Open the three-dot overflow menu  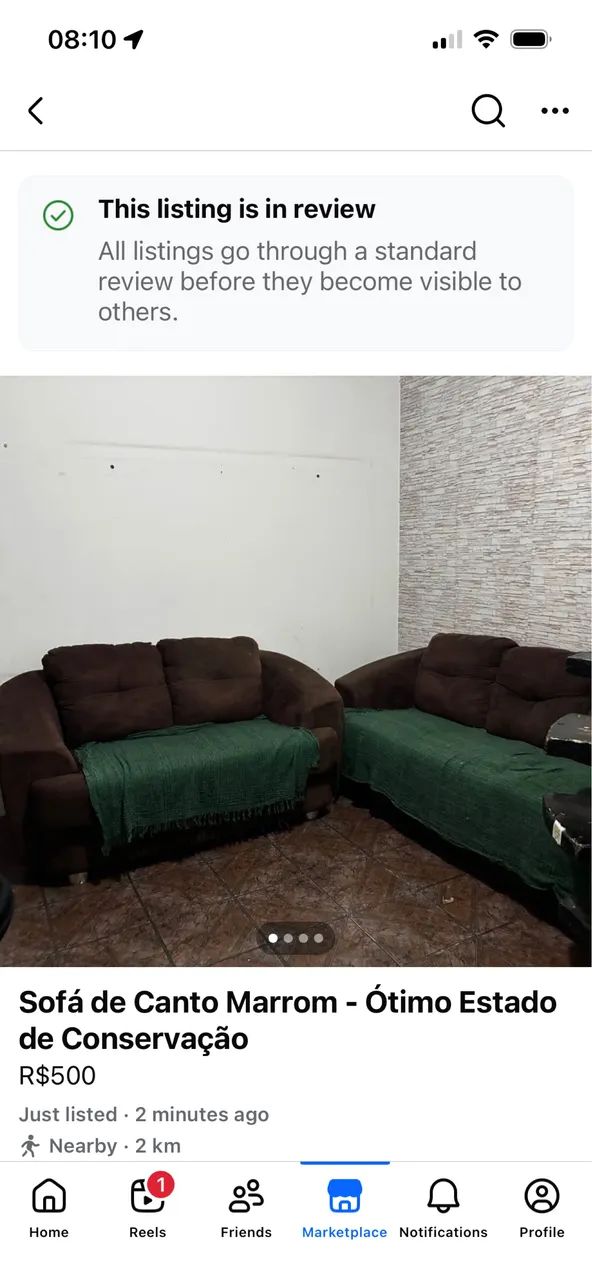pos(555,111)
